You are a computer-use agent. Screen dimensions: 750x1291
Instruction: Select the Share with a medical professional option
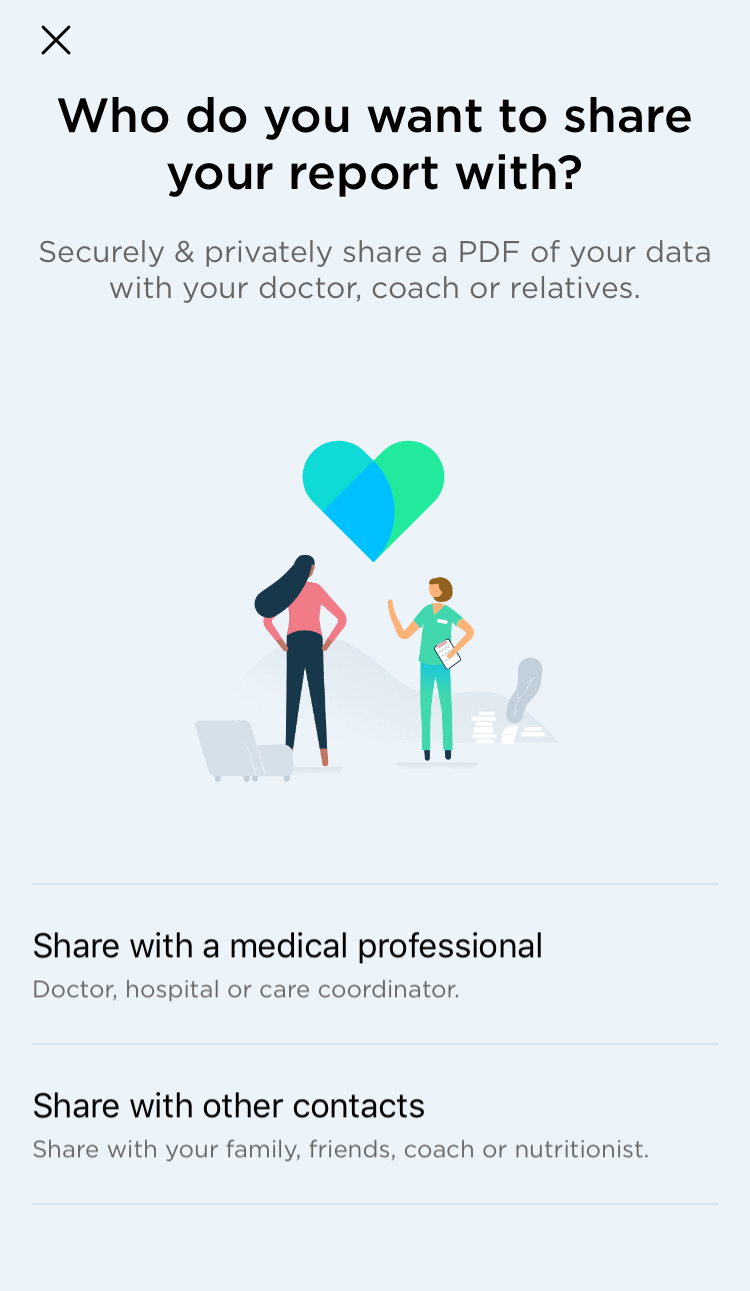(x=288, y=945)
